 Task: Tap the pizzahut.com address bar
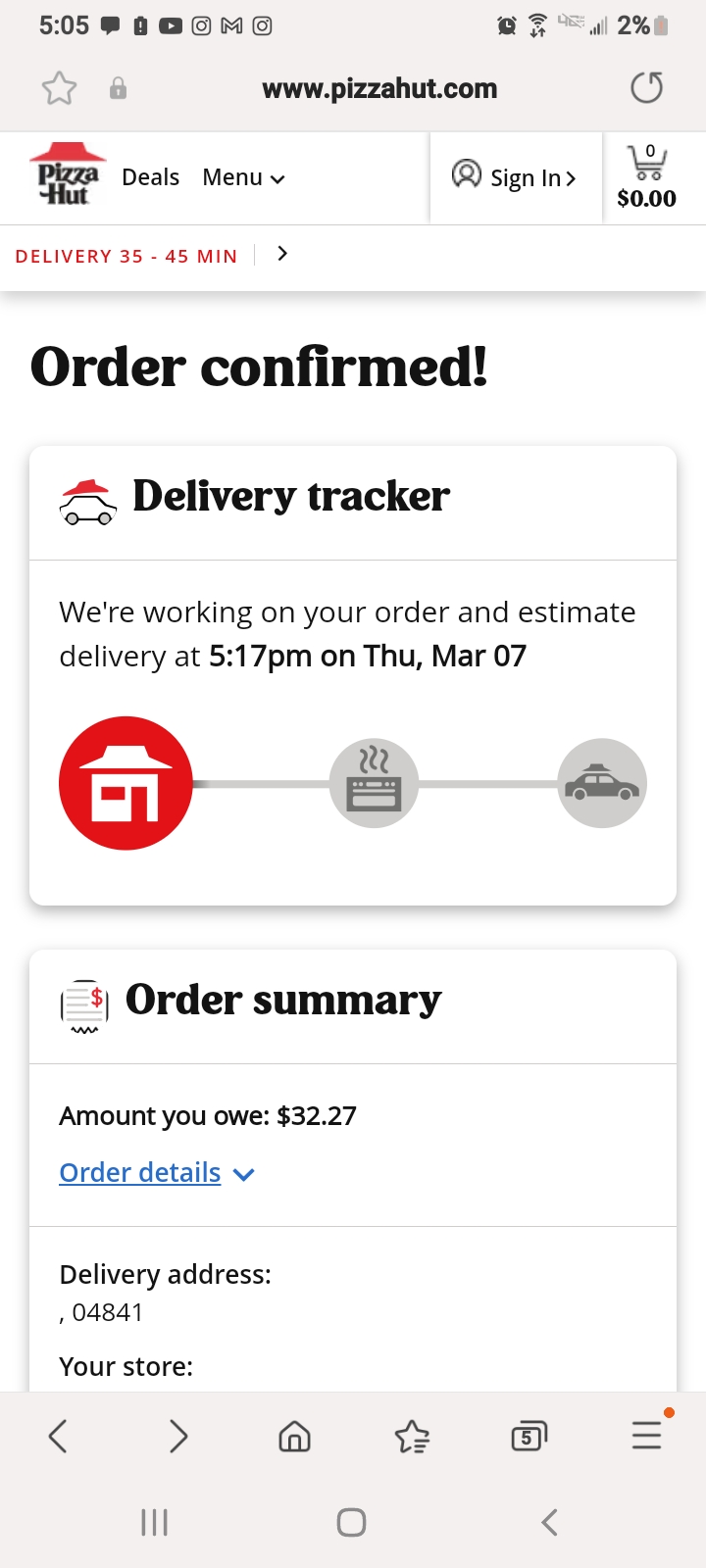coord(379,88)
